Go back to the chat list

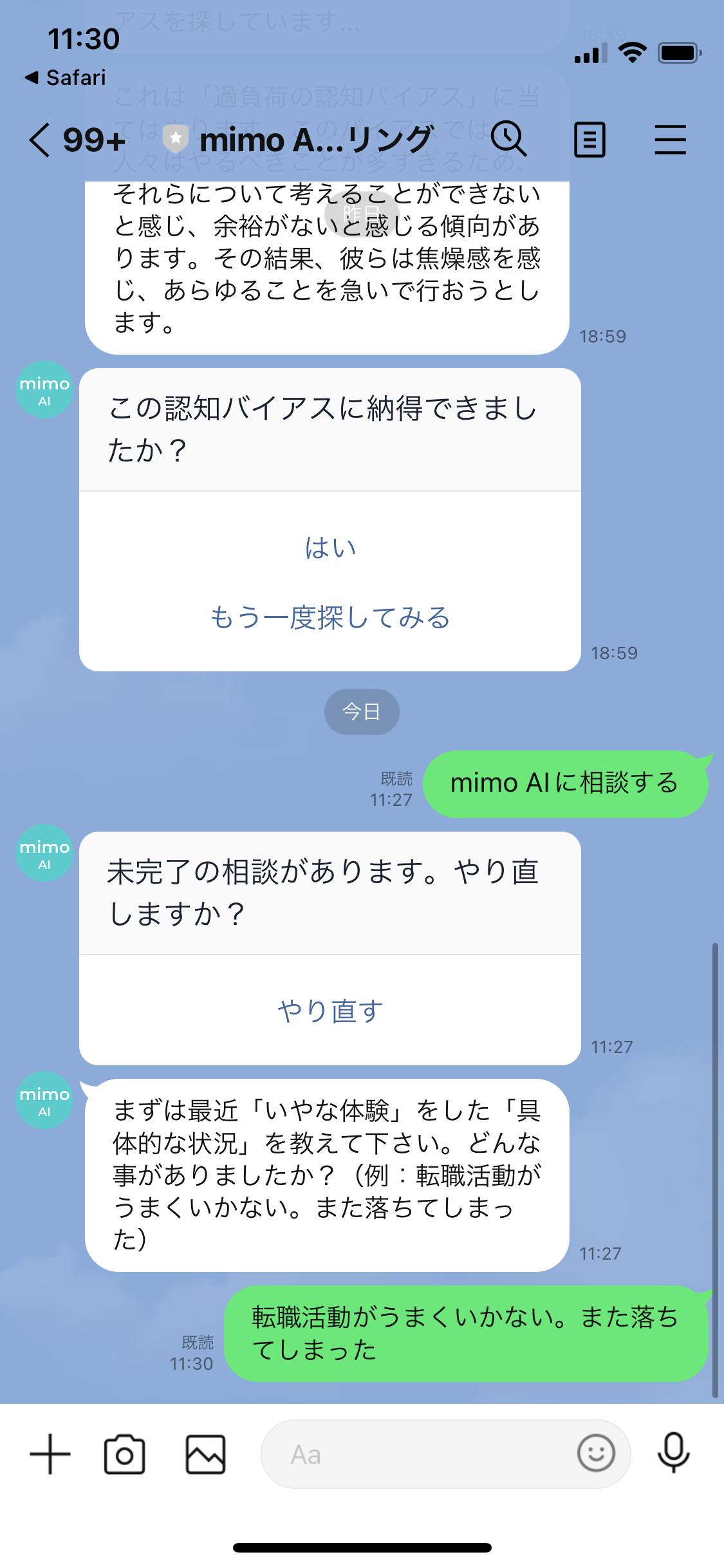coord(40,140)
